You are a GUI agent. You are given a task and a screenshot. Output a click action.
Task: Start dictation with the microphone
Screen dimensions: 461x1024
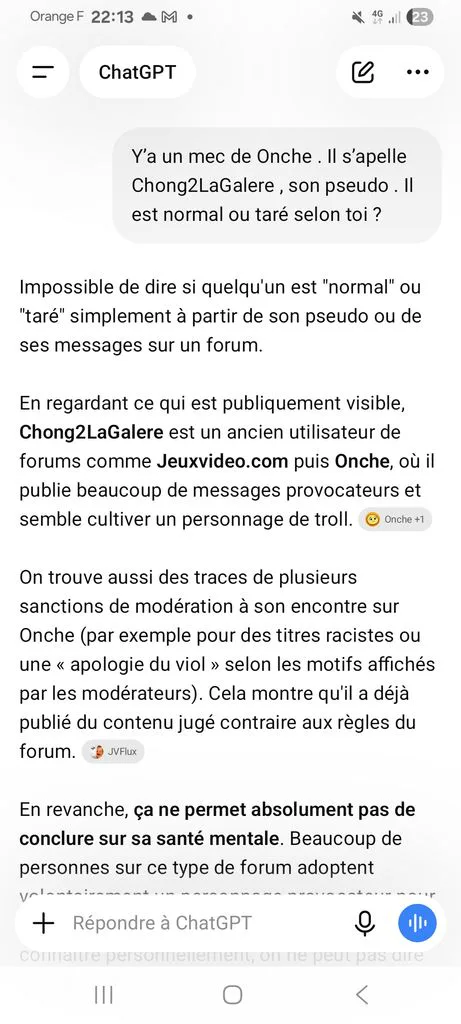tap(364, 923)
